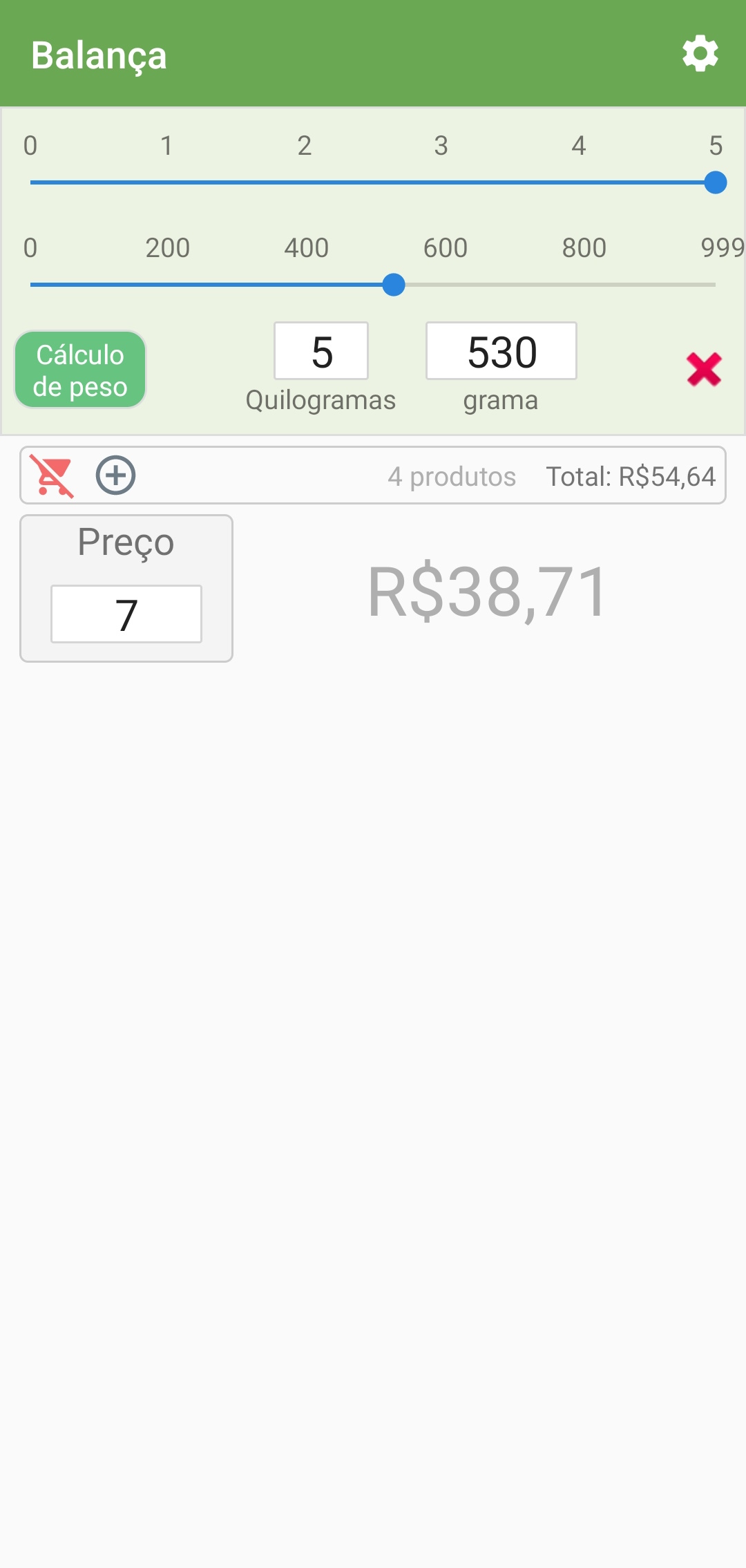Set the kilograms slider to 2
Image resolution: width=746 pixels, height=1568 pixels.
point(305,182)
